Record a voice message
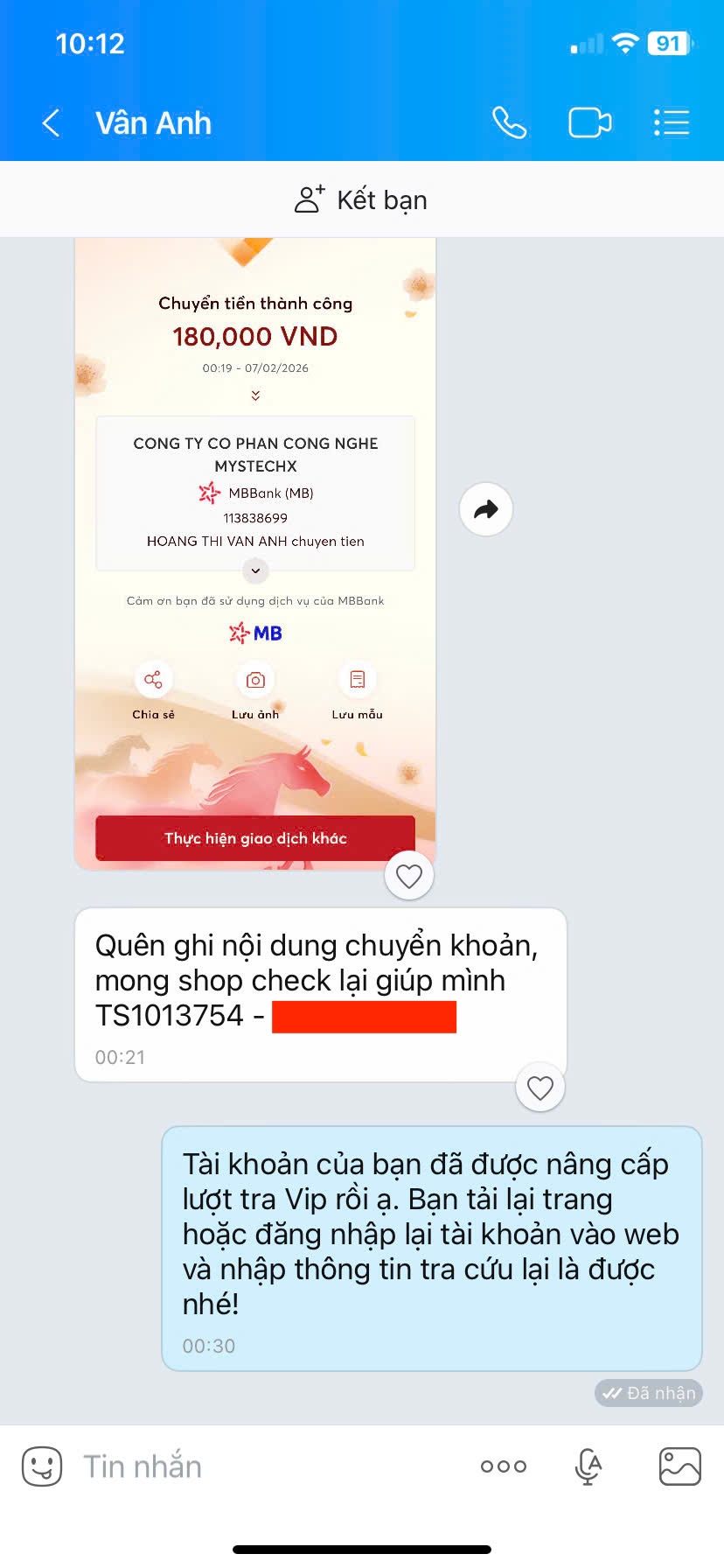The image size is (724, 1568). (x=588, y=1466)
